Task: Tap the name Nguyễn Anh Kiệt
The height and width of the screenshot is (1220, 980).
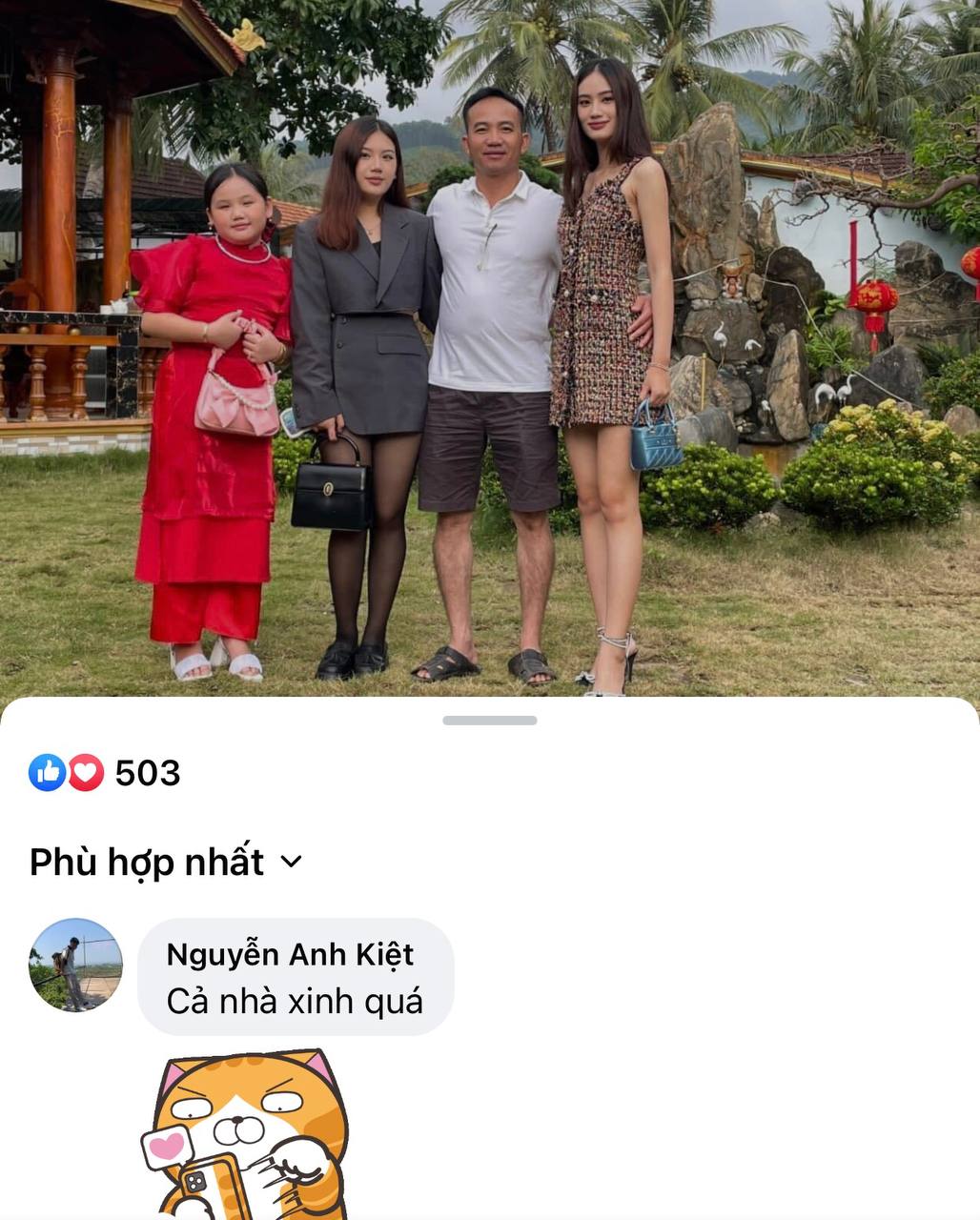Action: [290, 954]
